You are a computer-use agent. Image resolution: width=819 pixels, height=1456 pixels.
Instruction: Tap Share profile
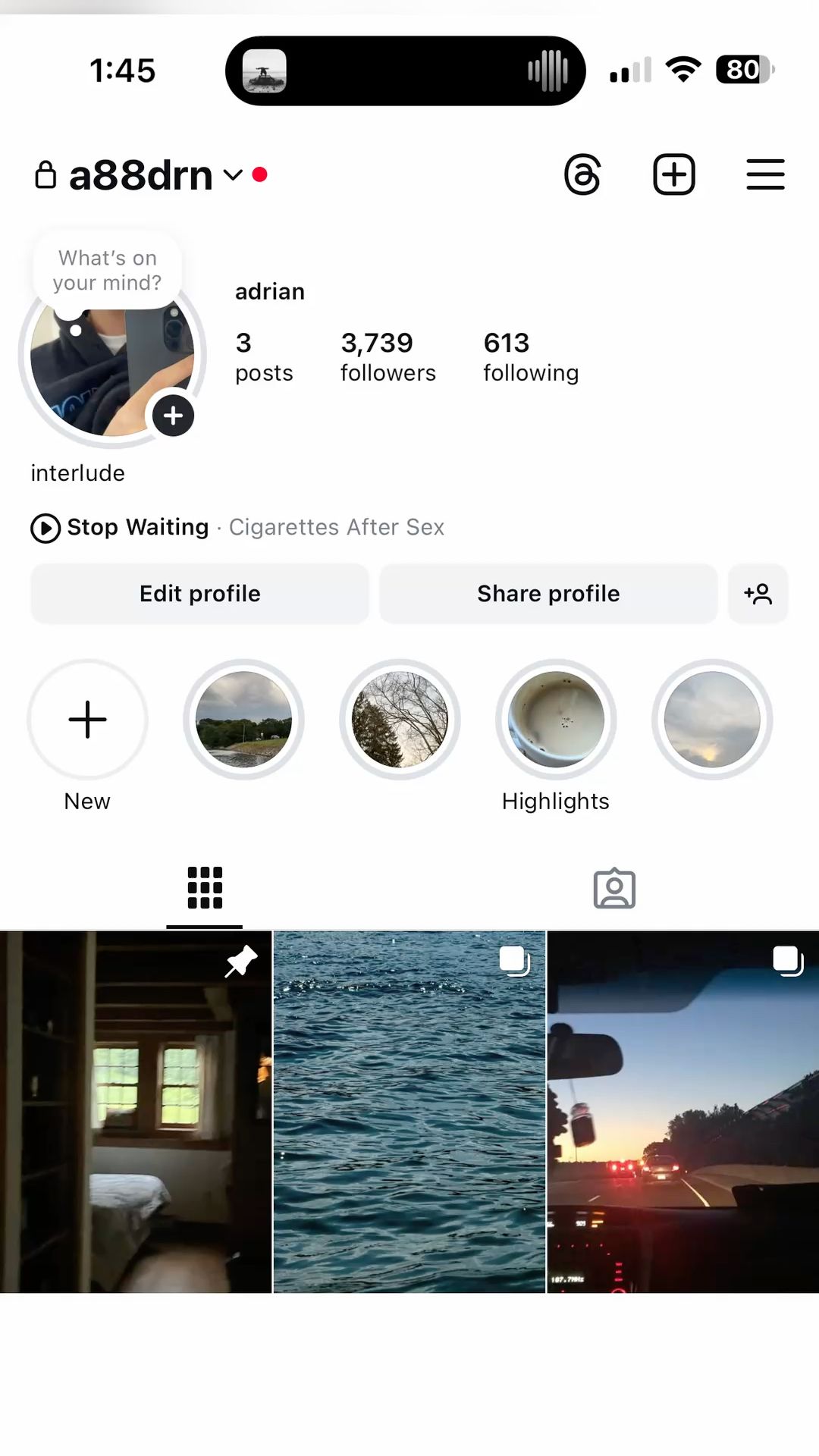click(548, 594)
